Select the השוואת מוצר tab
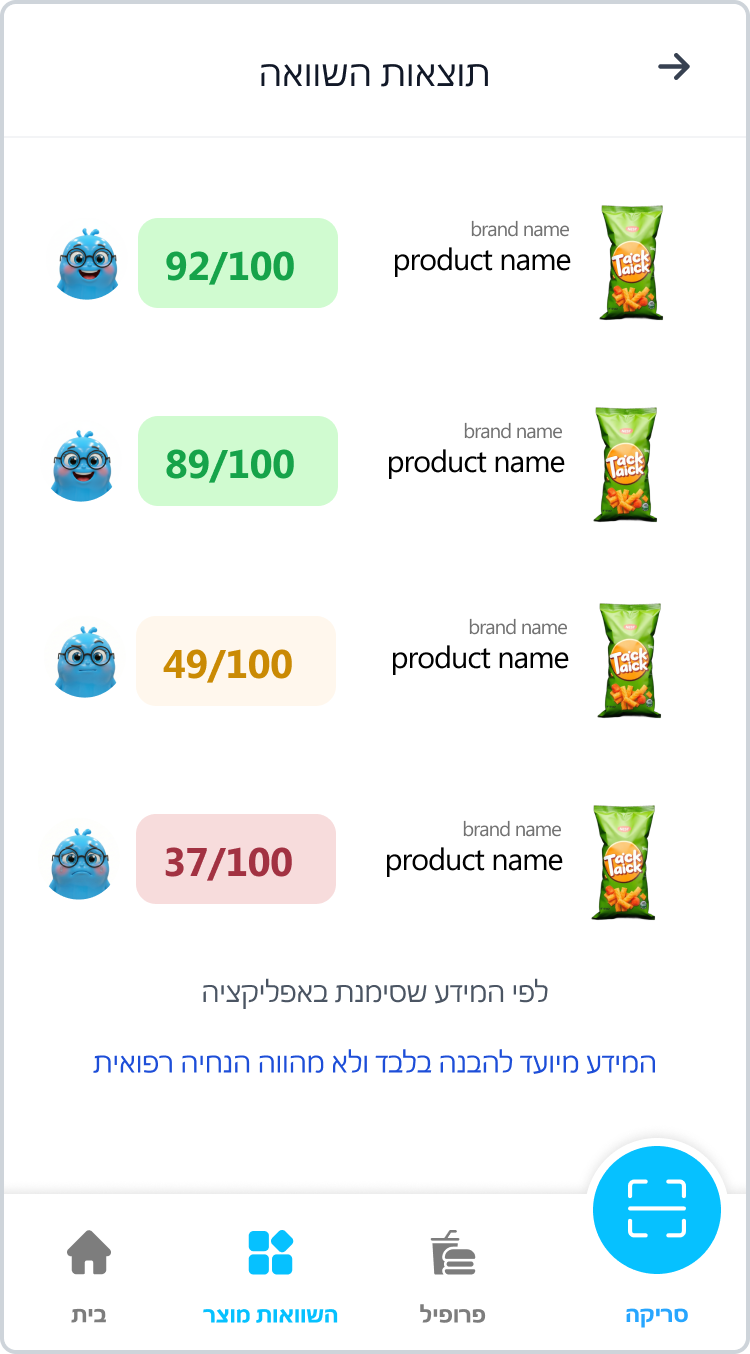This screenshot has width=750, height=1354. pos(270,1272)
